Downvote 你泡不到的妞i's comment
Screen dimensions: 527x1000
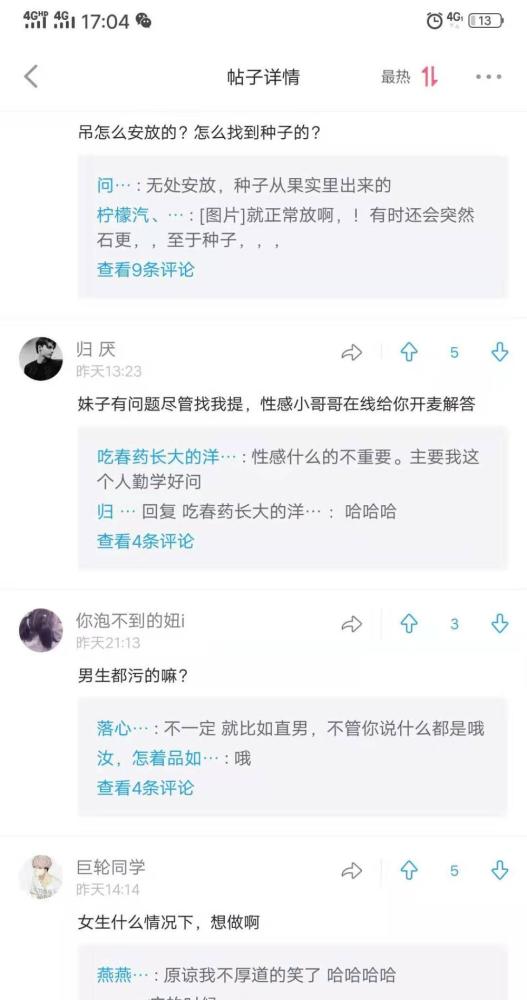point(500,624)
